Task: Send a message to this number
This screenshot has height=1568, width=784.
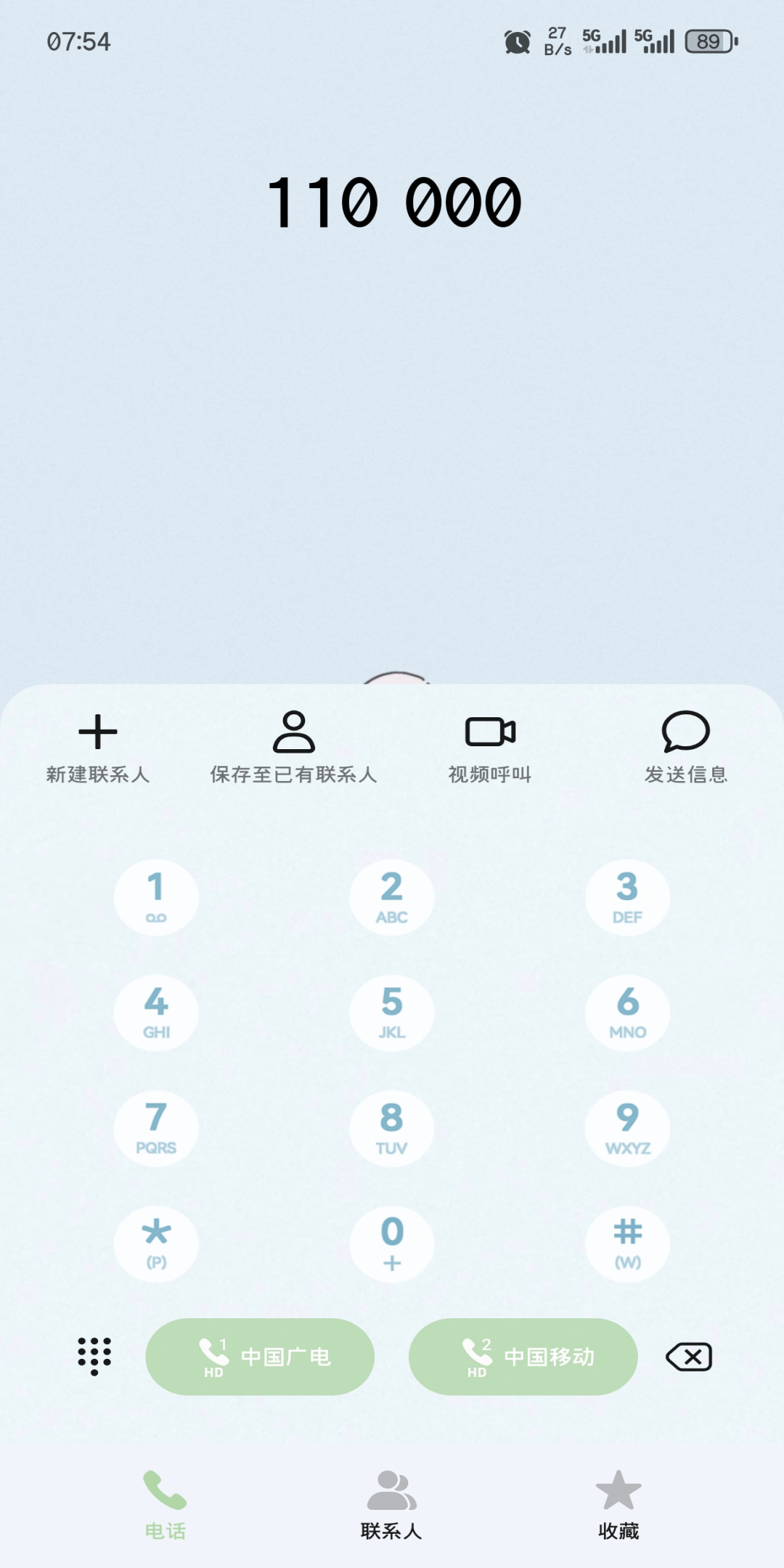Action: (685, 748)
